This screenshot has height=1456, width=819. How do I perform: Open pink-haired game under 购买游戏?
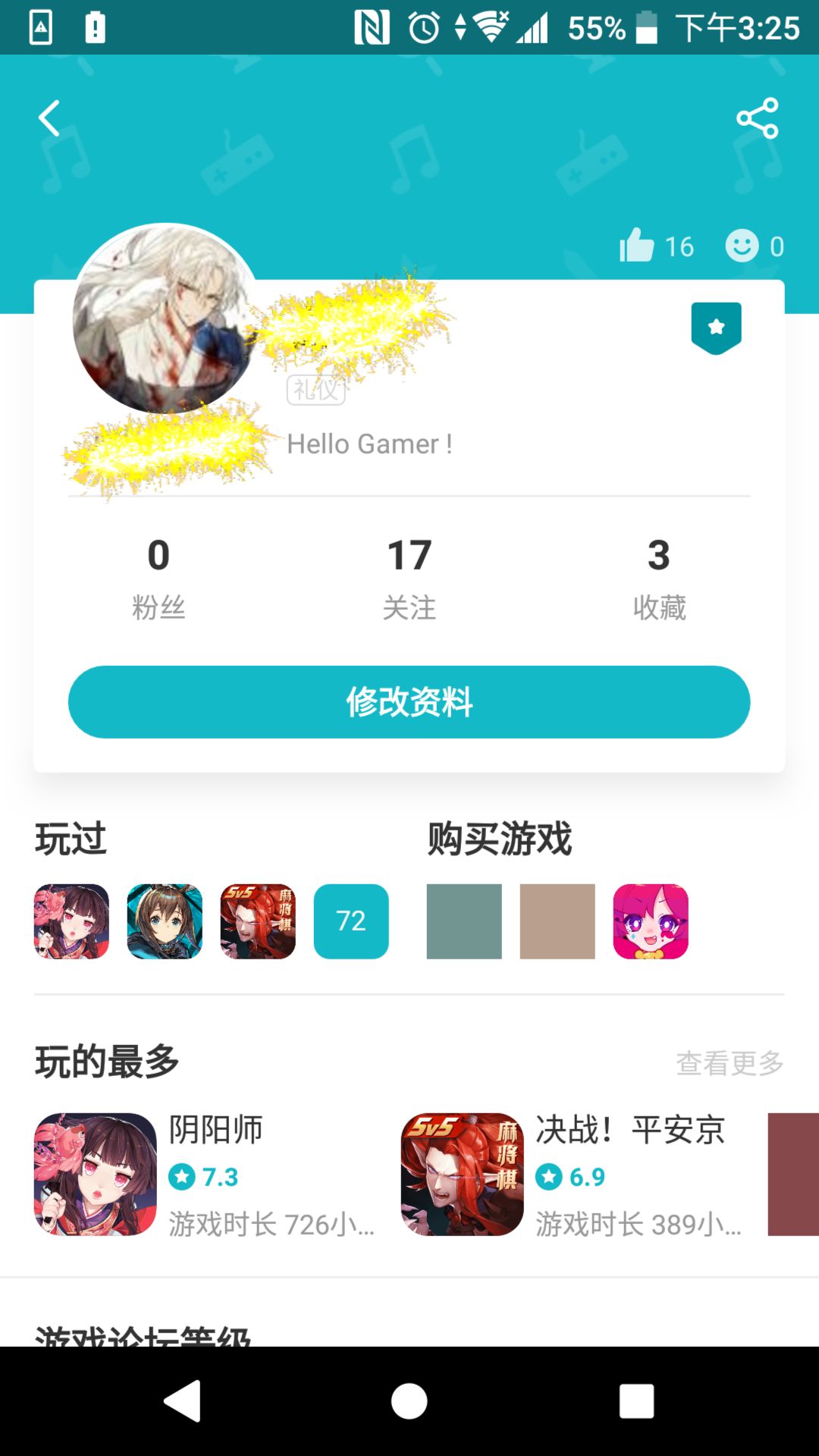coord(651,921)
